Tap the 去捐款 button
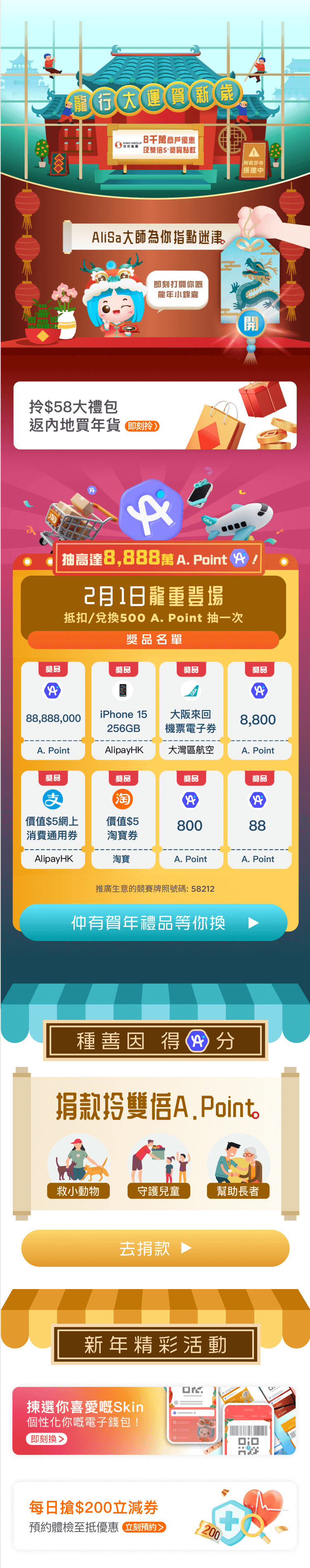 pos(155,1248)
